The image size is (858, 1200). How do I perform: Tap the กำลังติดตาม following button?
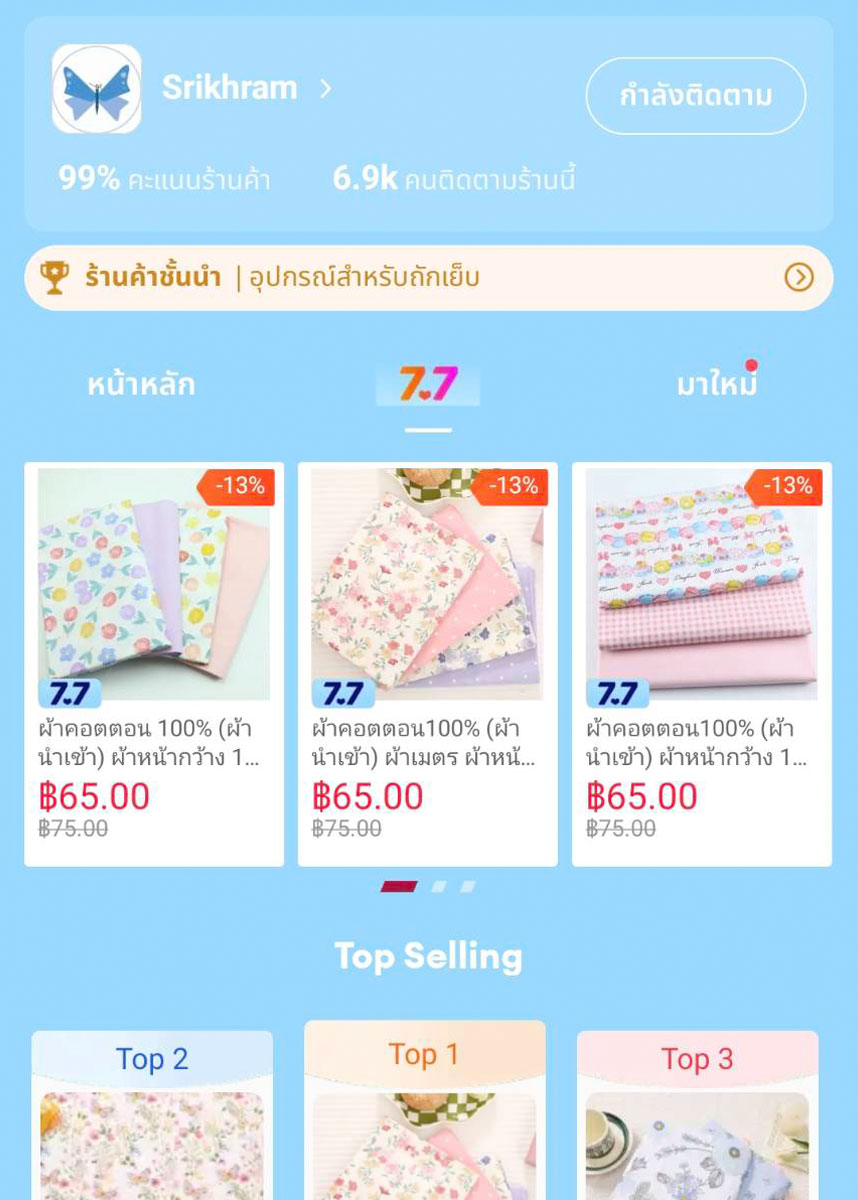tap(695, 96)
